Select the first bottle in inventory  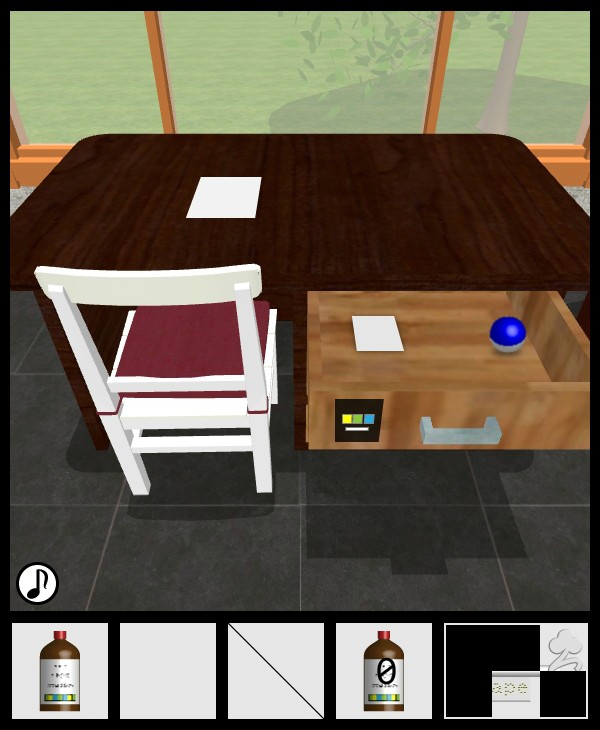[60, 671]
